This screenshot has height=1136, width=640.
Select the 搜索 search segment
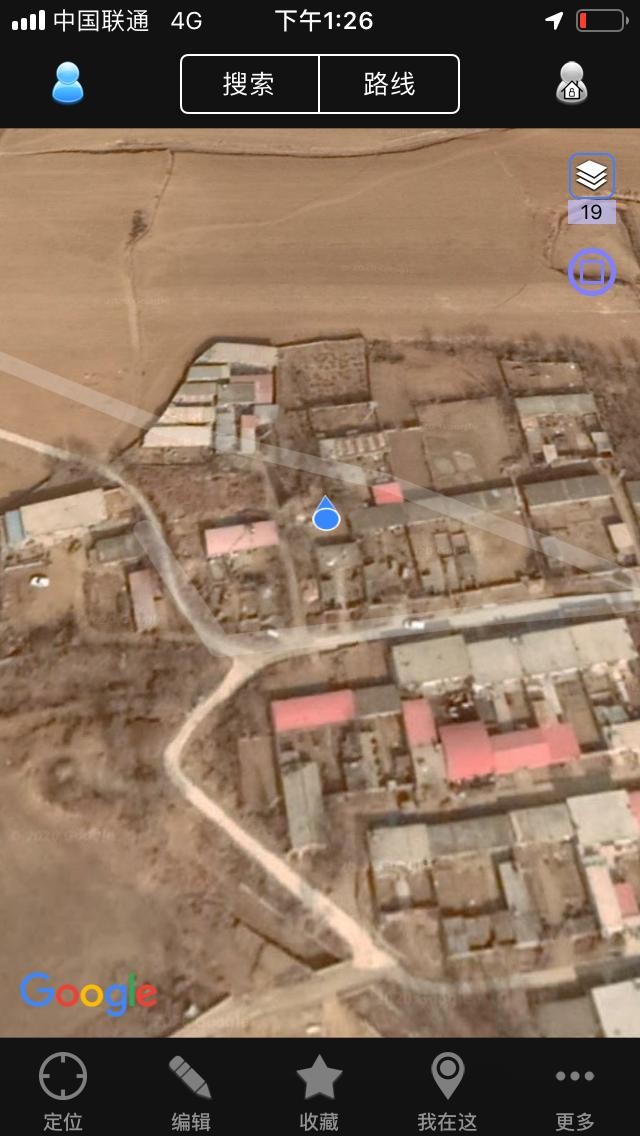click(x=249, y=84)
